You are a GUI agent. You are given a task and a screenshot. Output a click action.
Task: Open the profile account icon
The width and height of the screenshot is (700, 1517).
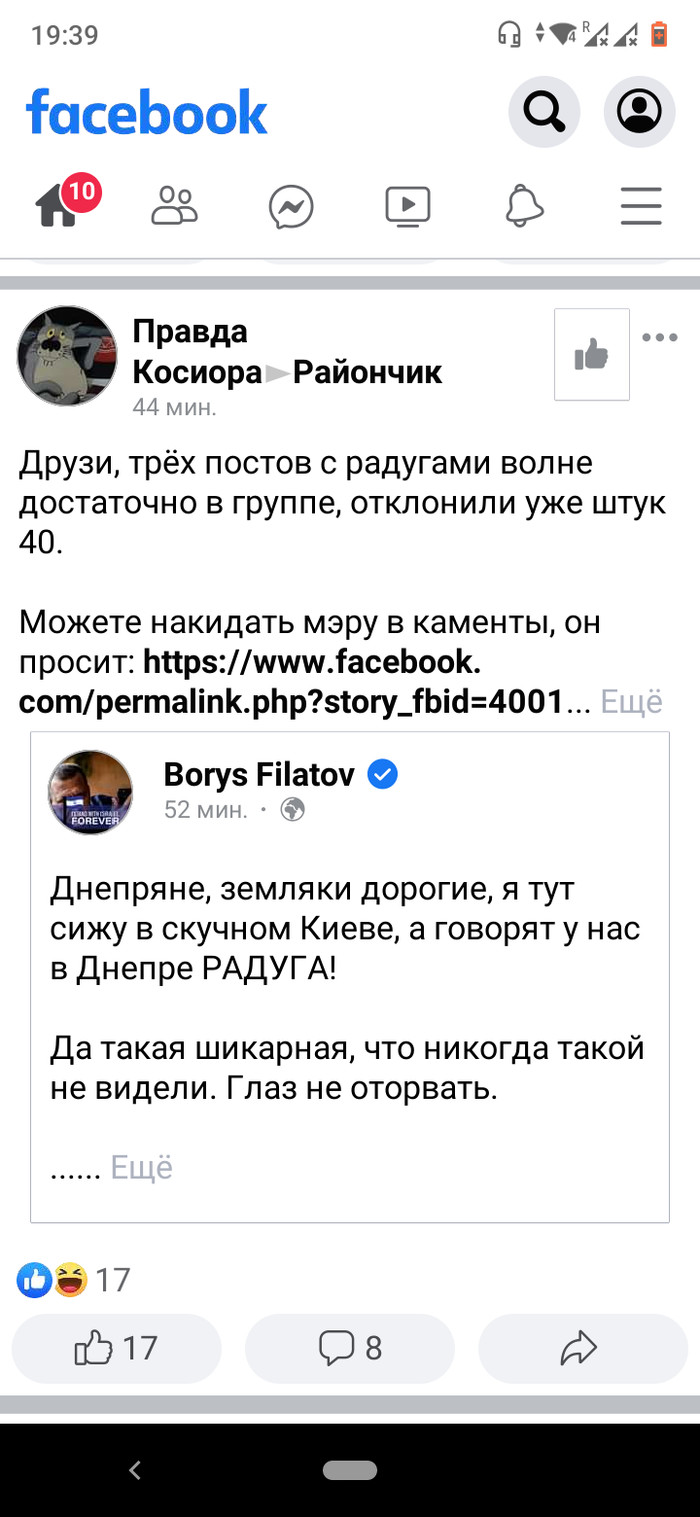(x=639, y=111)
